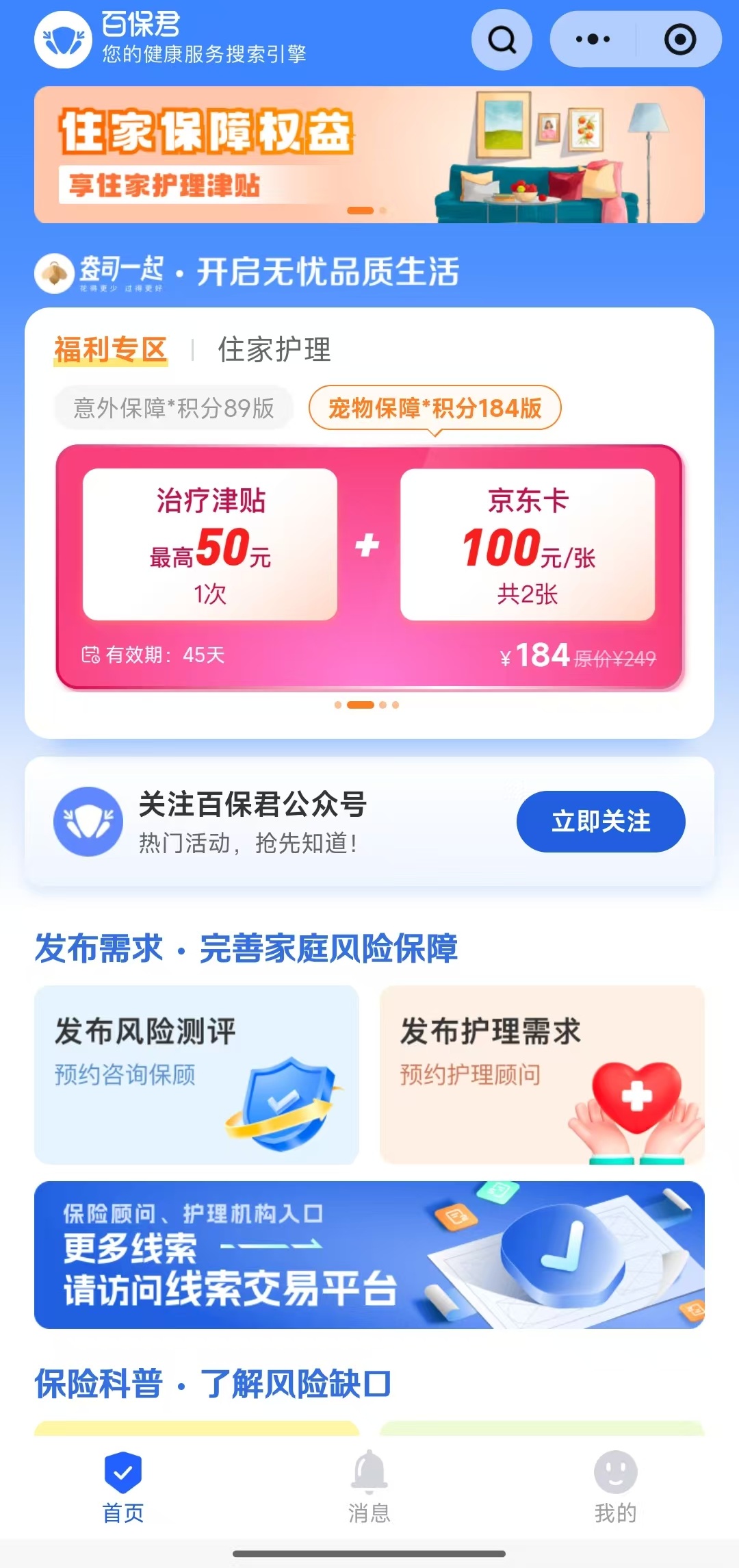
Task: Tap 立即关注 to follow the official account
Action: pyautogui.click(x=601, y=821)
